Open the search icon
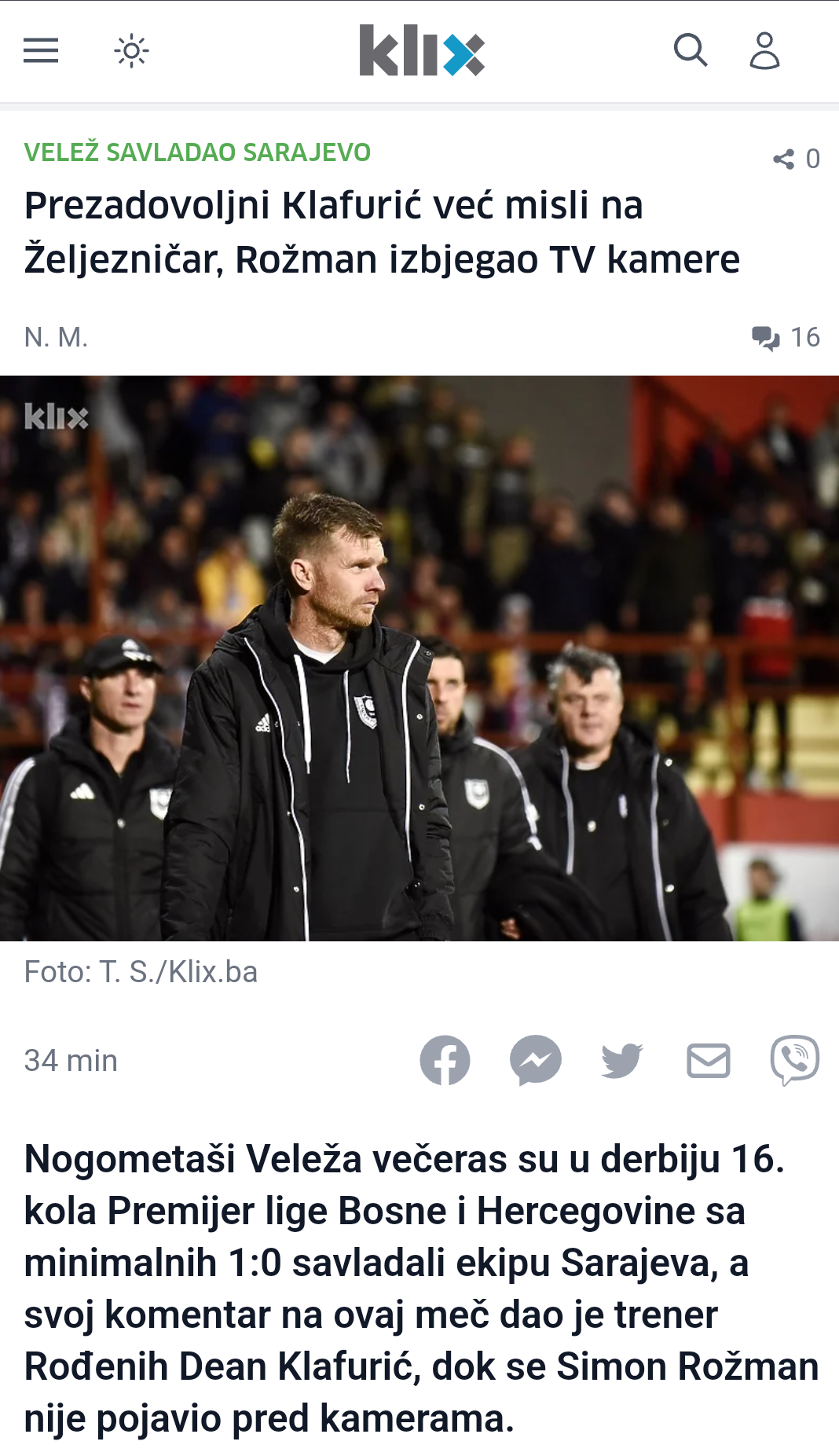The image size is (839, 1456). (x=691, y=50)
